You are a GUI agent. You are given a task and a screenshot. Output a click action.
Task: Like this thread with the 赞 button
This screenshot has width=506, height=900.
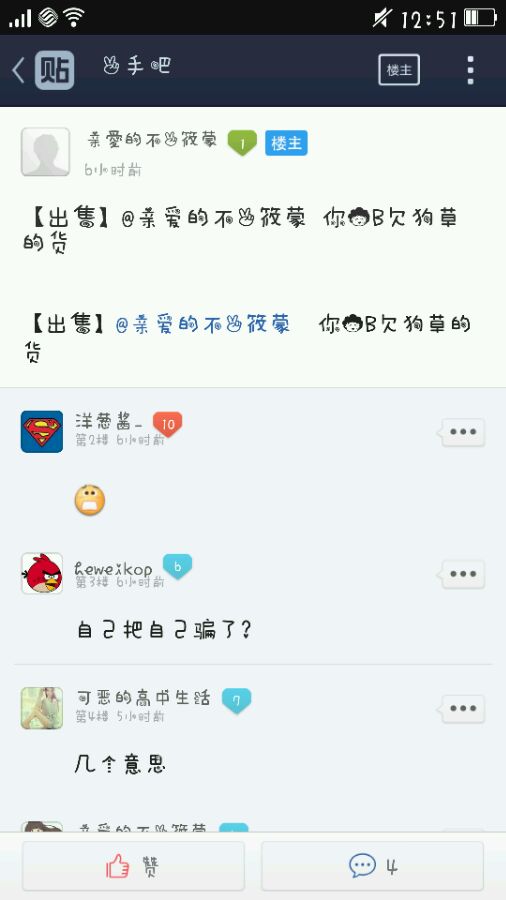133,866
